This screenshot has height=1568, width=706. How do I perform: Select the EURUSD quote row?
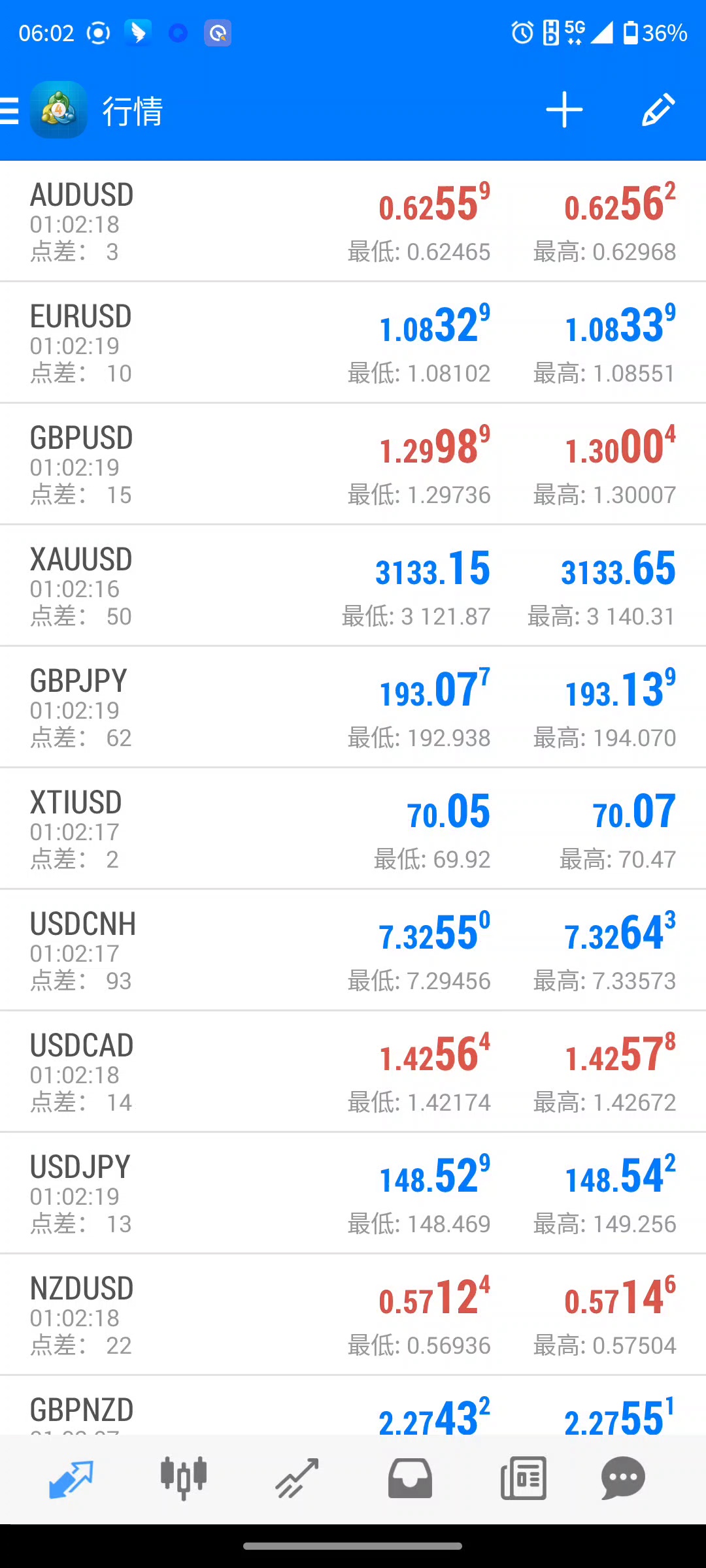tap(353, 343)
